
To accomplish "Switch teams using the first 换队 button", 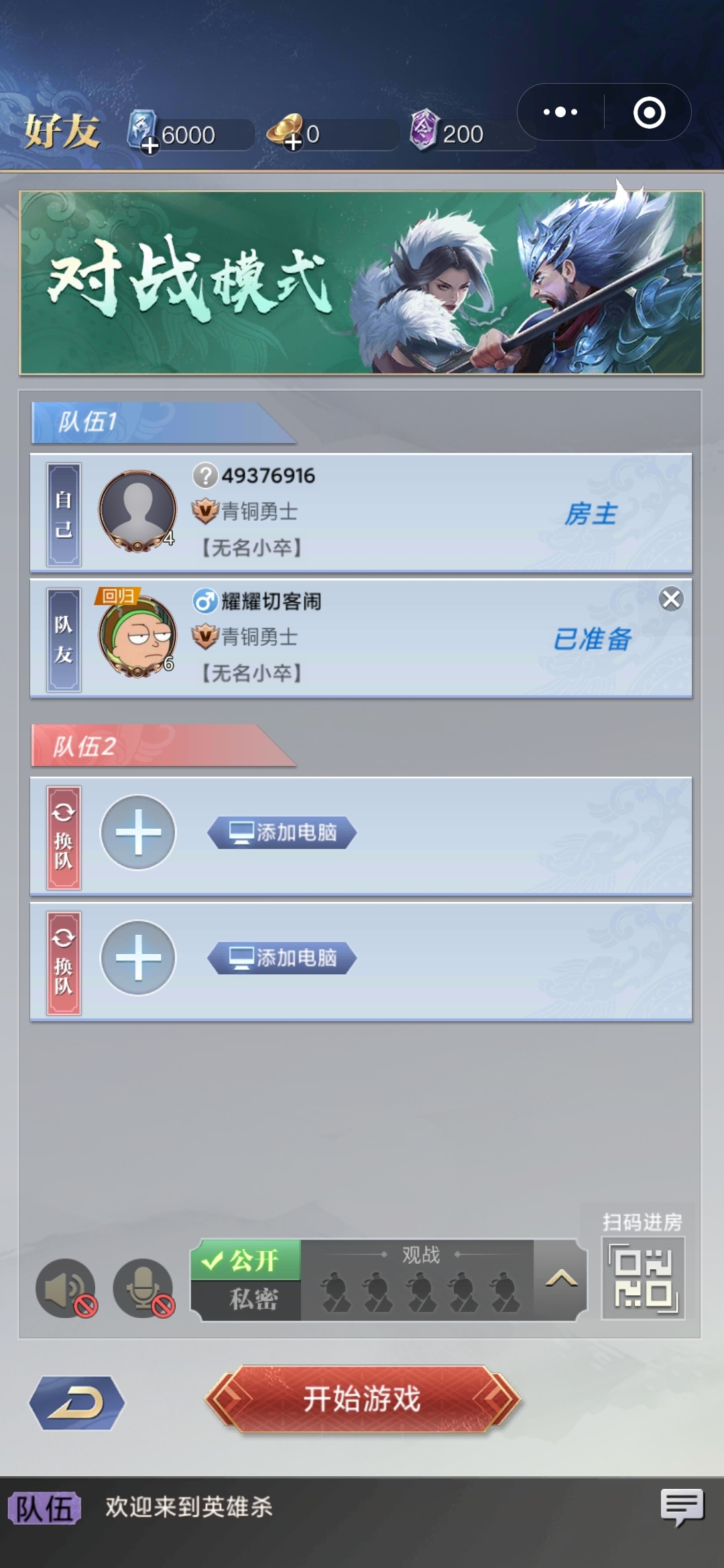I will [x=64, y=838].
